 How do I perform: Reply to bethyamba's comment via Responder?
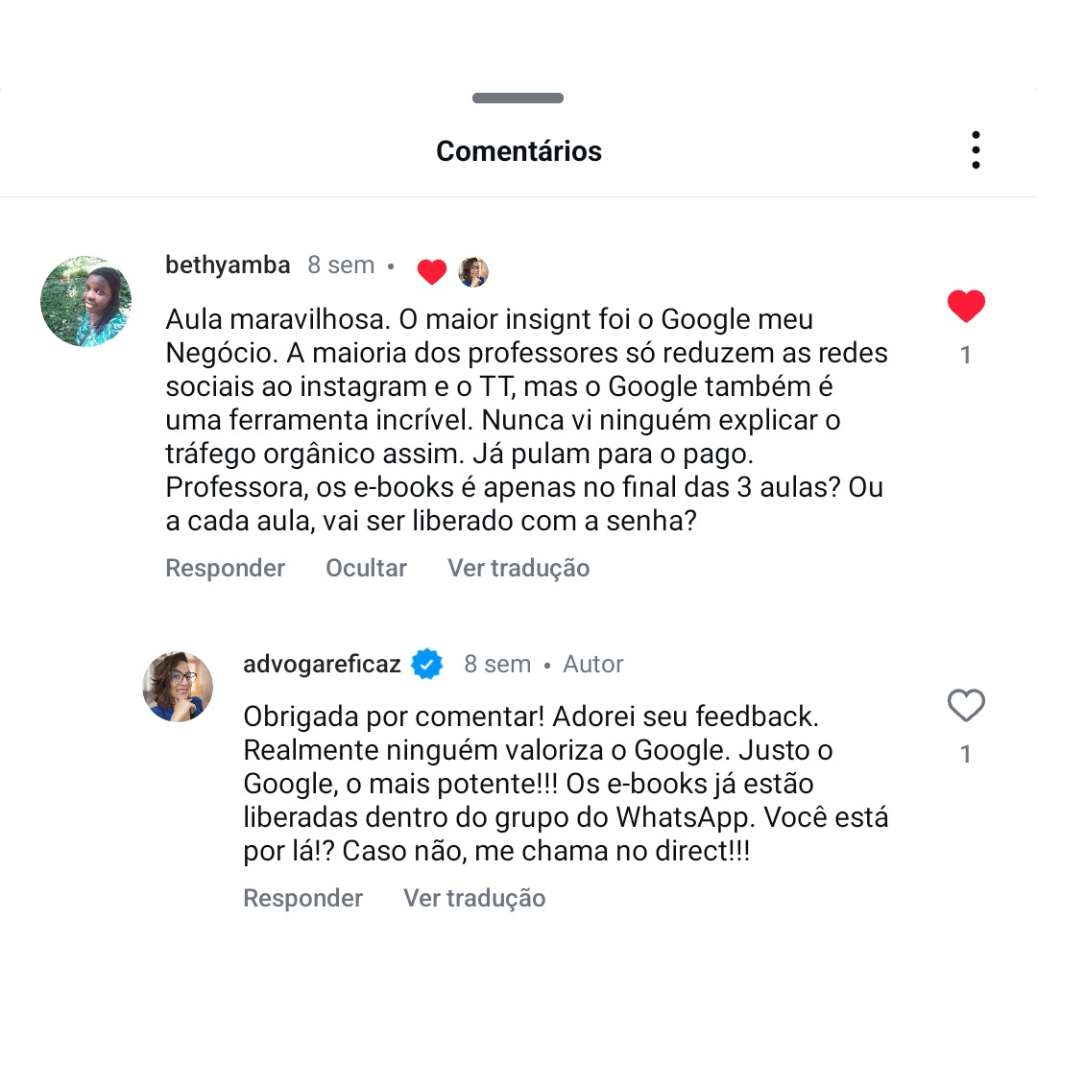click(225, 568)
